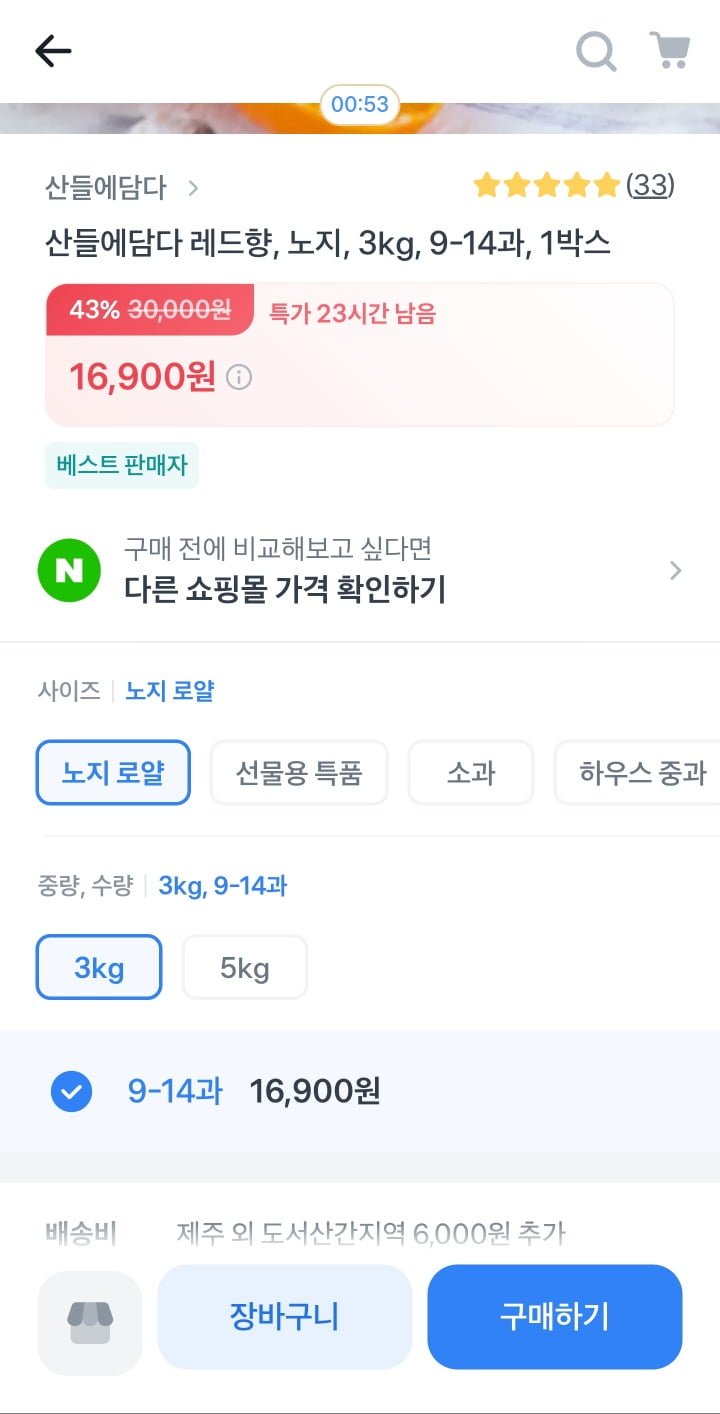Show price info next to 16,900원
Image resolution: width=720 pixels, height=1414 pixels.
pyautogui.click(x=239, y=377)
